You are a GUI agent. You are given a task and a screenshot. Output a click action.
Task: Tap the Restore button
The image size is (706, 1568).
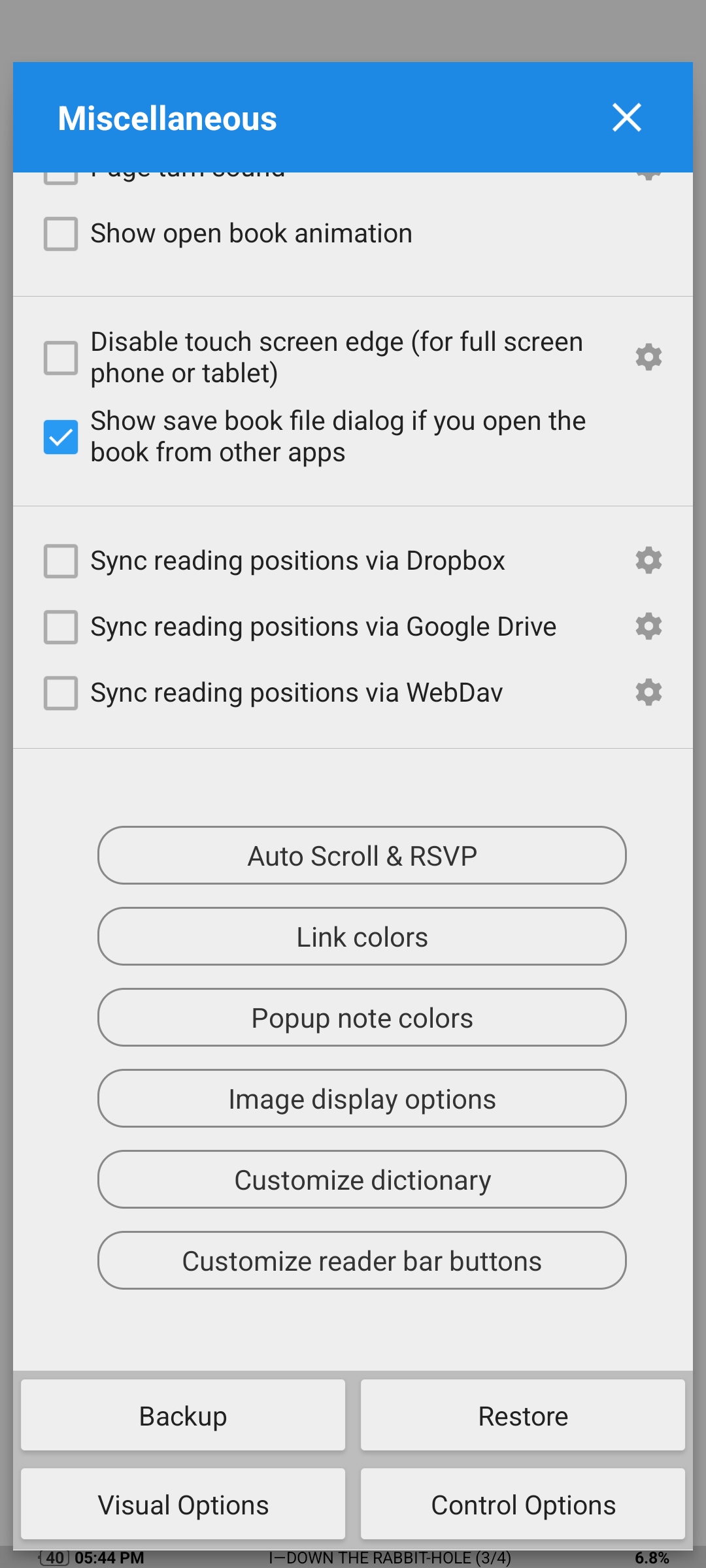point(523,1415)
